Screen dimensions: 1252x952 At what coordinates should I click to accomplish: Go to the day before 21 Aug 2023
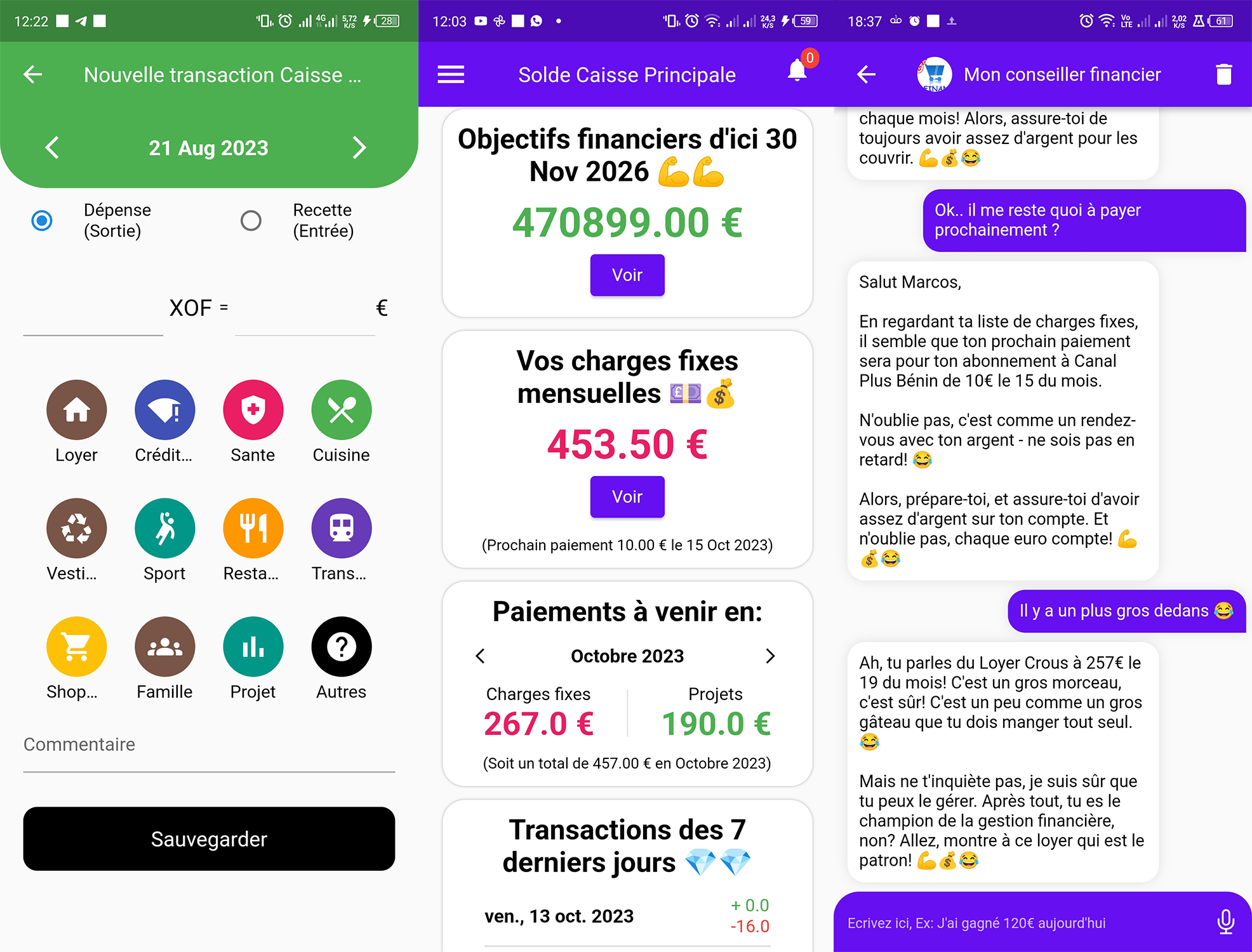coord(53,148)
